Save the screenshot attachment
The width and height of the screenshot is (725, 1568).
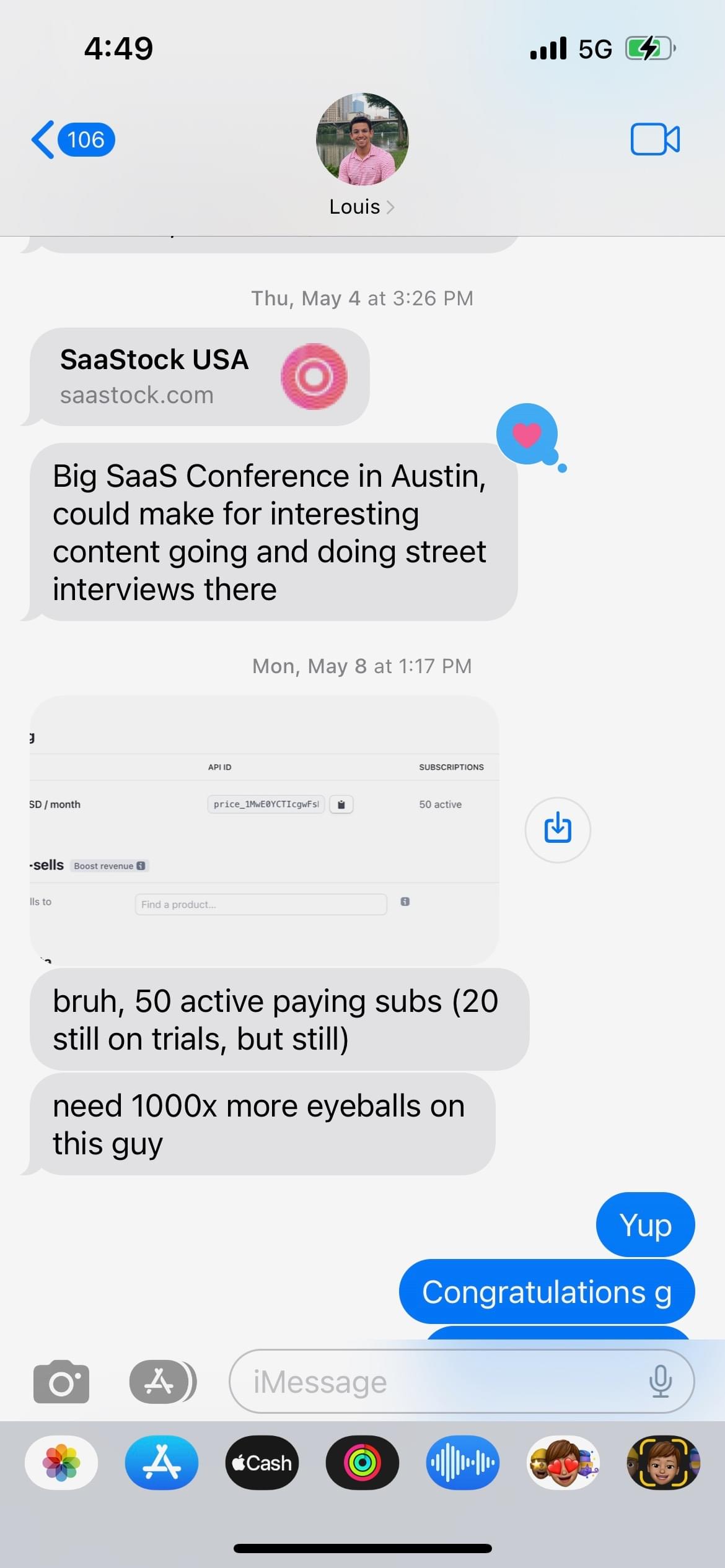(x=557, y=829)
